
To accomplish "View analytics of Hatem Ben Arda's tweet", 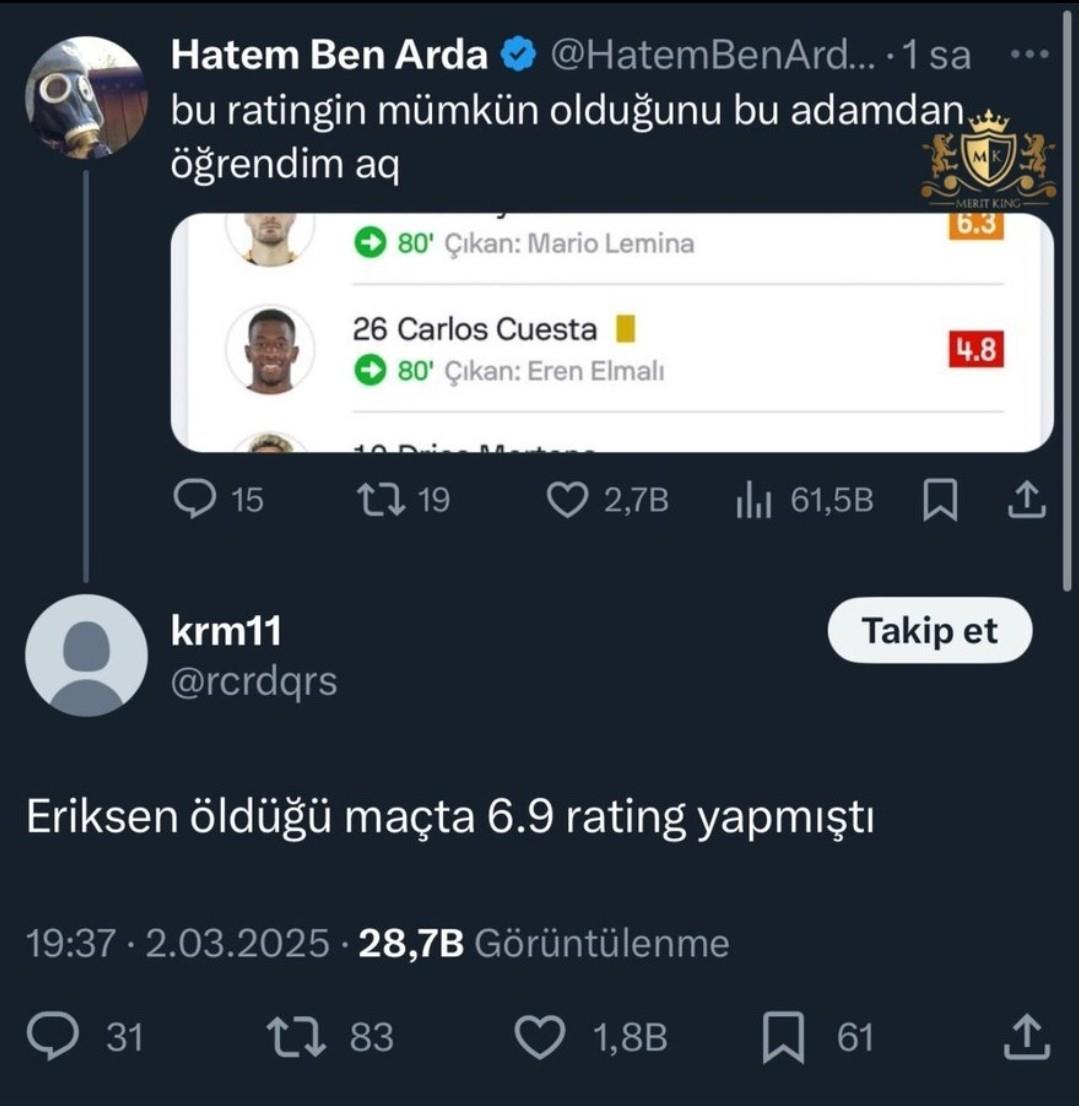I will click(x=754, y=500).
